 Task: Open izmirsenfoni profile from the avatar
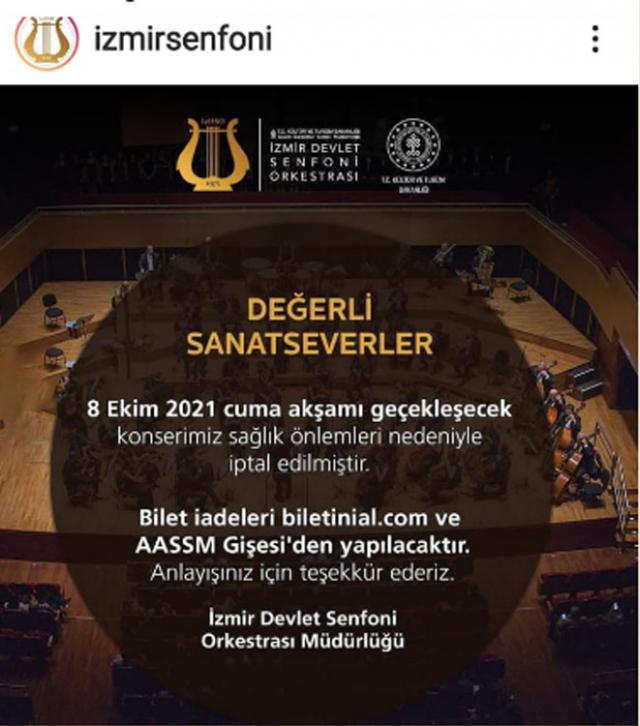(x=46, y=40)
